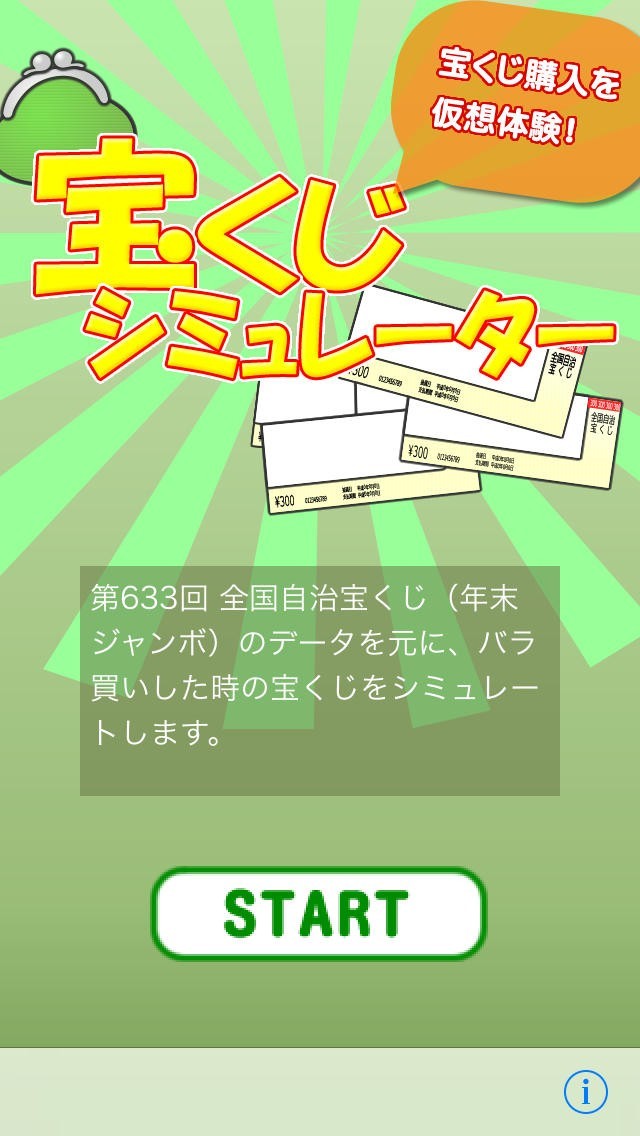Tap the START button

coord(318,913)
